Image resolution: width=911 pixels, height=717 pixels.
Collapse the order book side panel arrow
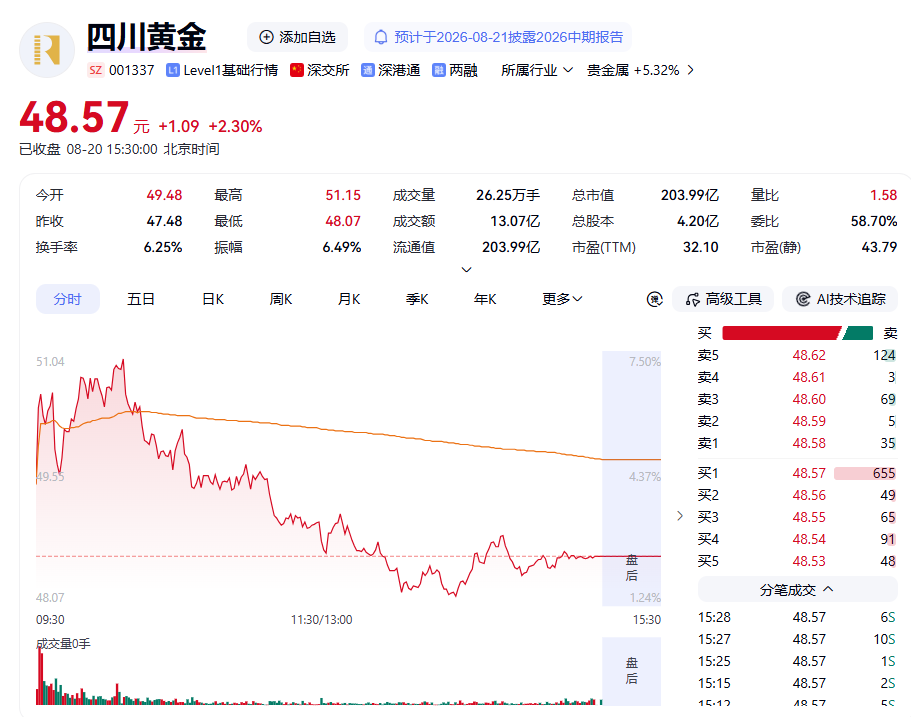(680, 516)
